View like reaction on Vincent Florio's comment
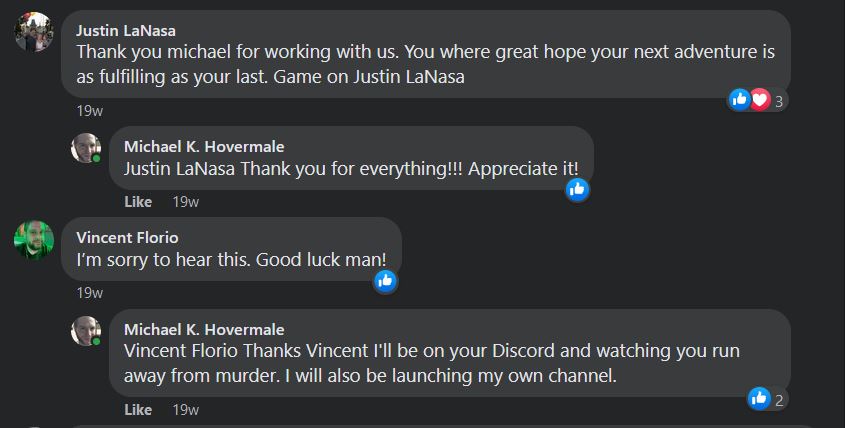This screenshot has height=428, width=845. (x=385, y=281)
